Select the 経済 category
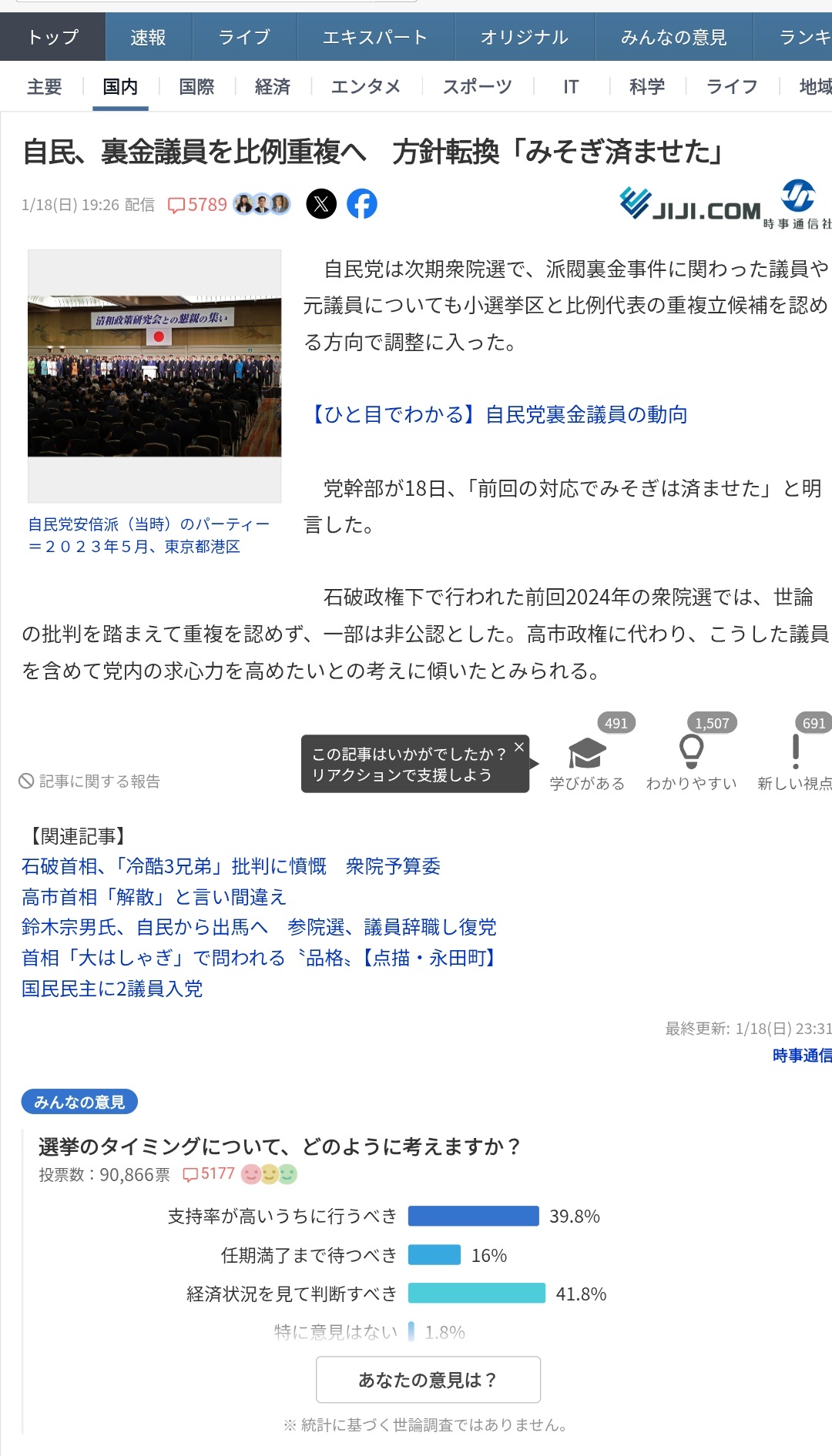The image size is (832, 1456). pyautogui.click(x=273, y=87)
